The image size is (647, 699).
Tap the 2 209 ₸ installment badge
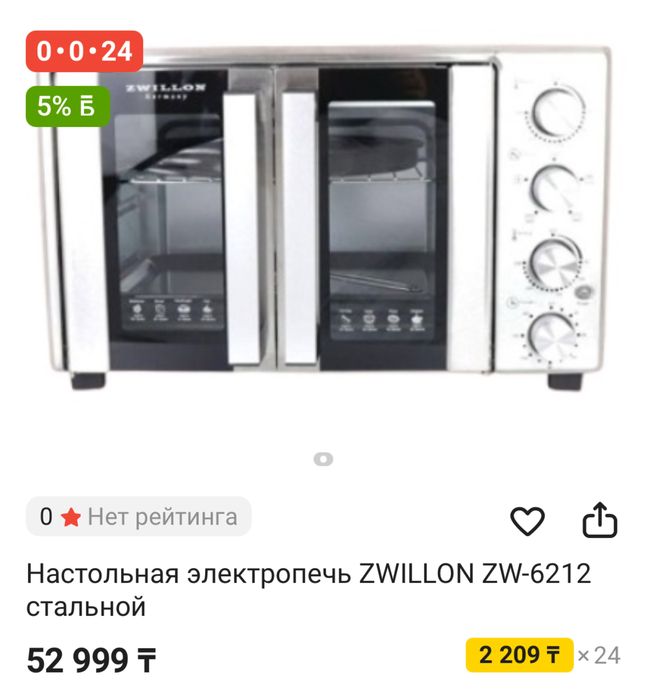[x=519, y=656]
